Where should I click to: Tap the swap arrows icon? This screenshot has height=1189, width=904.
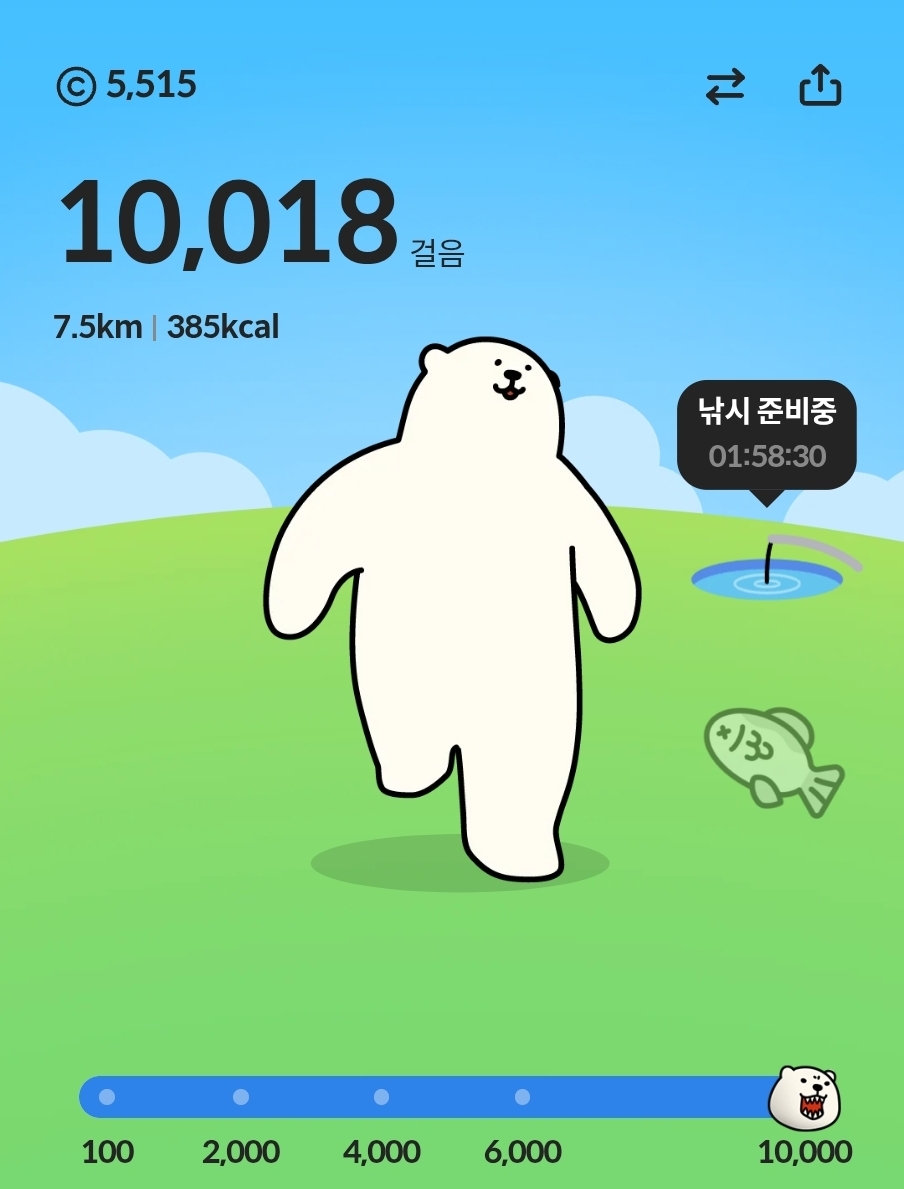(x=725, y=87)
